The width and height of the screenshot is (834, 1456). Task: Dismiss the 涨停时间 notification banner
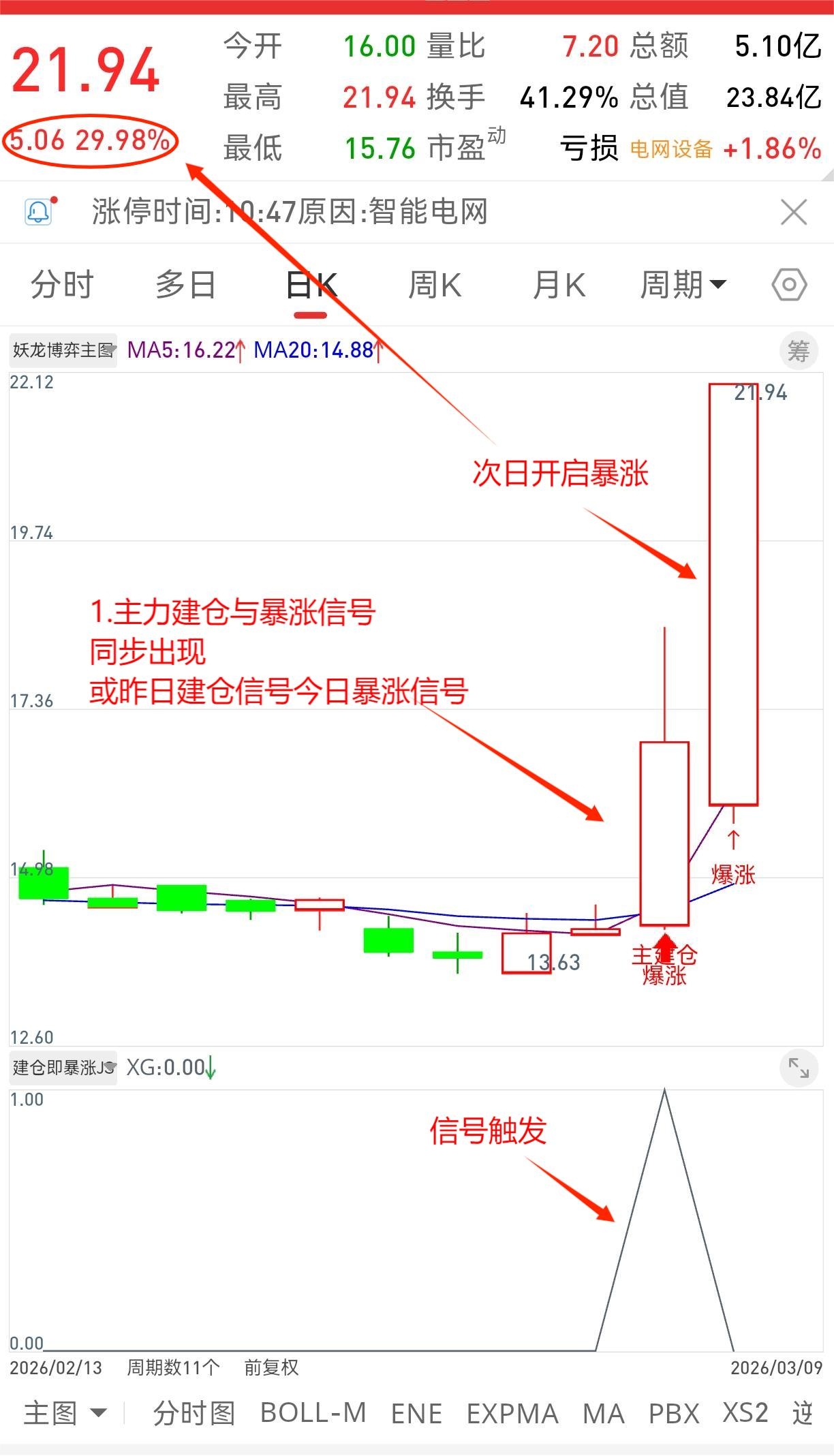[x=792, y=212]
